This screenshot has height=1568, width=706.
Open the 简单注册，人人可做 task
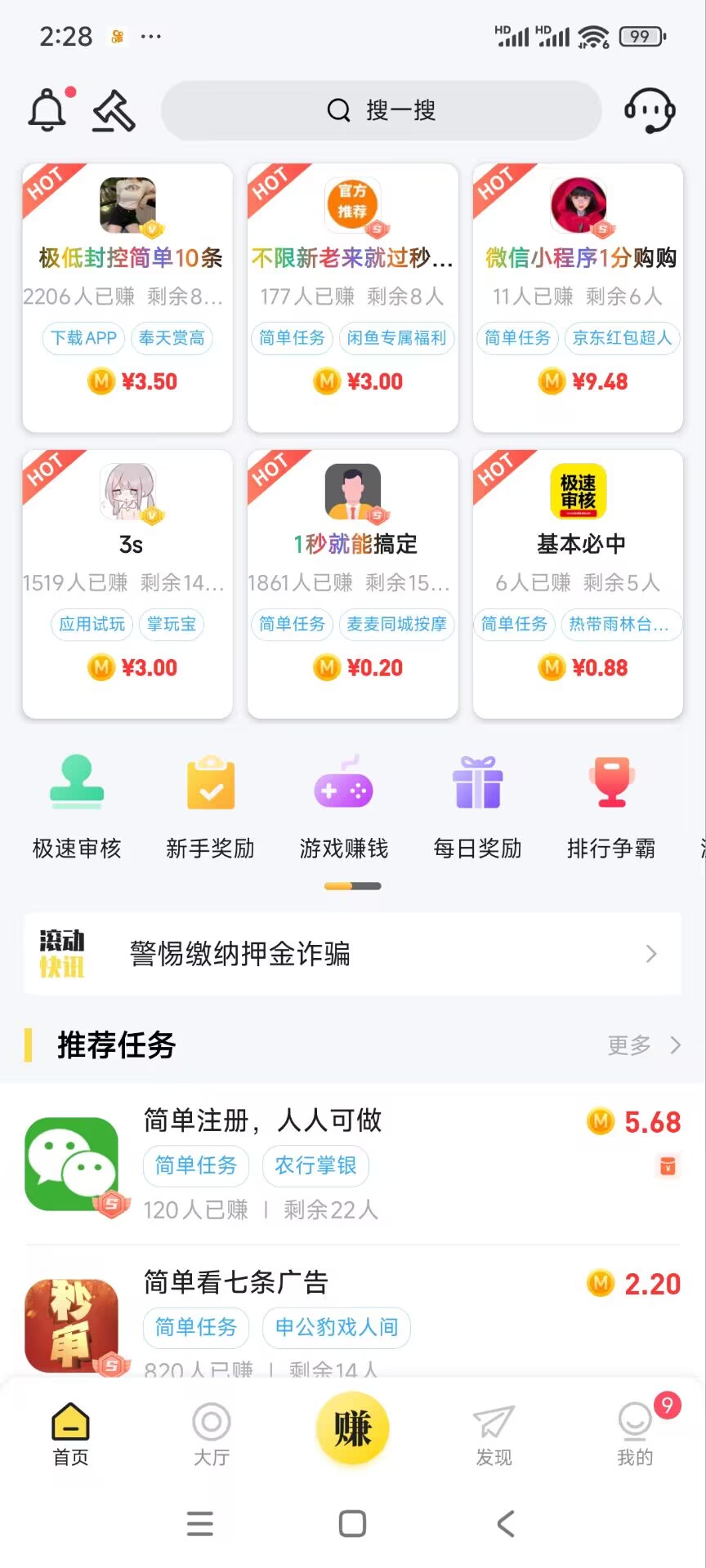pyautogui.click(x=263, y=1120)
